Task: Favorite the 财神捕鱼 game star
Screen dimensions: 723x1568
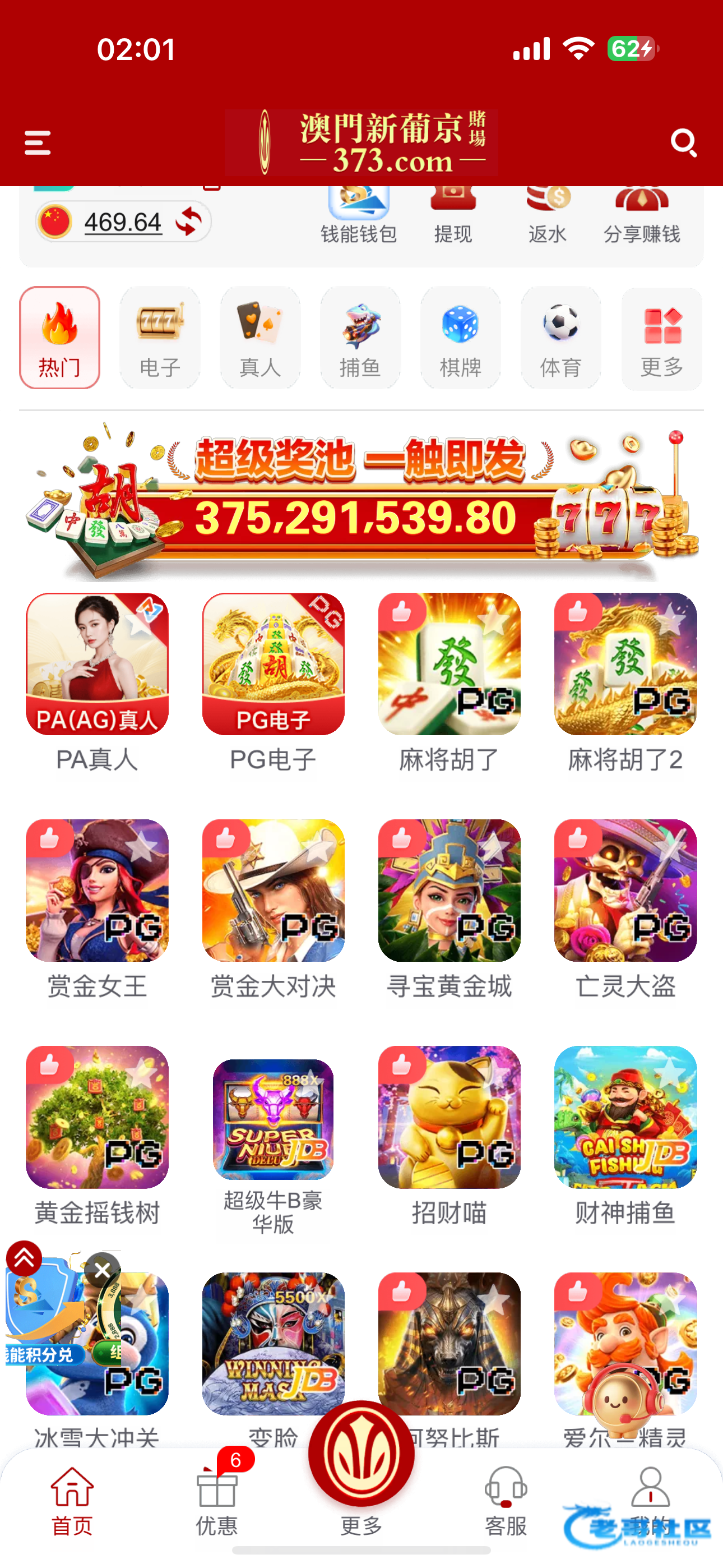Action: [669, 1070]
